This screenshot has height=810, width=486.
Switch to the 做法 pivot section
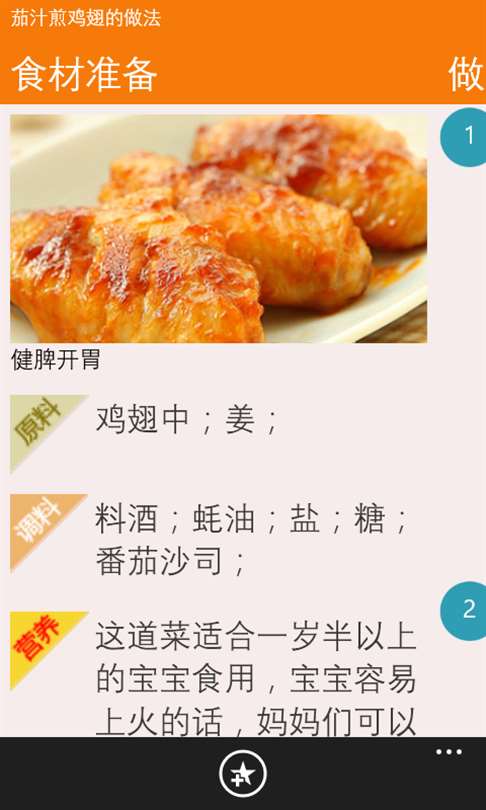click(x=466, y=75)
